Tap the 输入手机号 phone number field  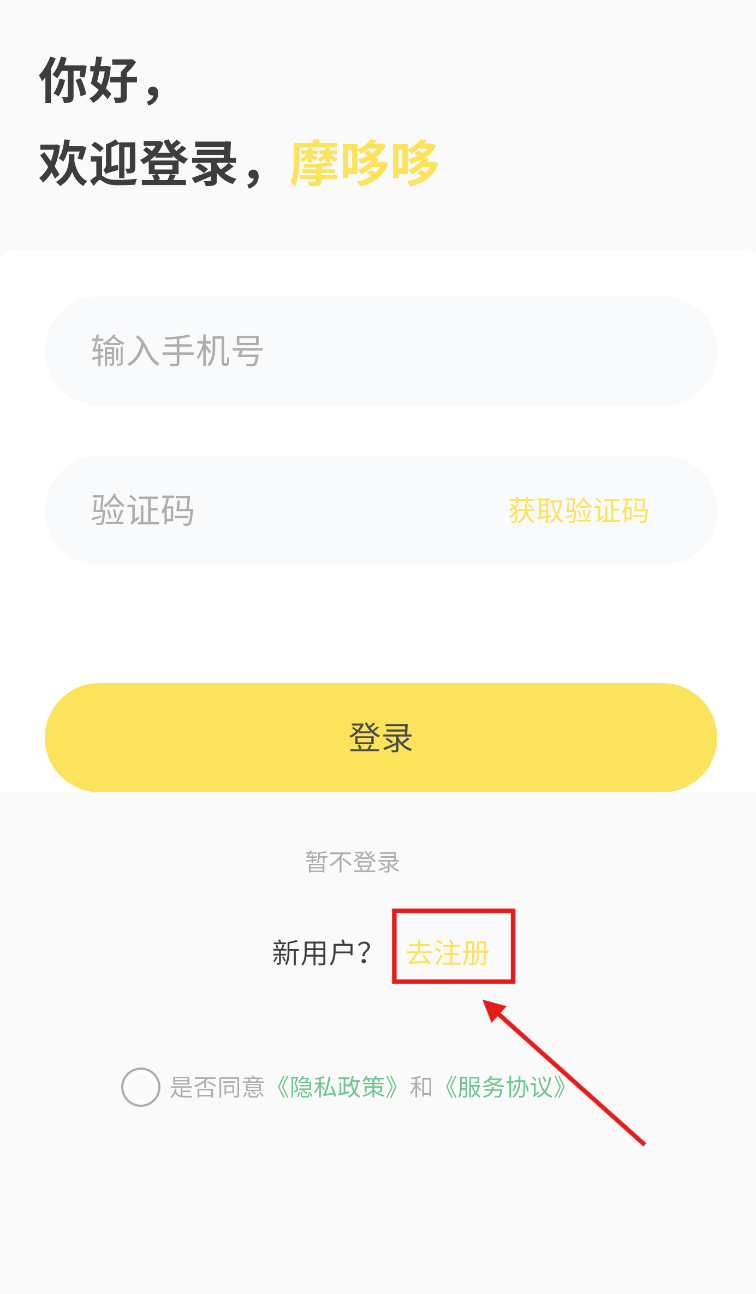(380, 351)
